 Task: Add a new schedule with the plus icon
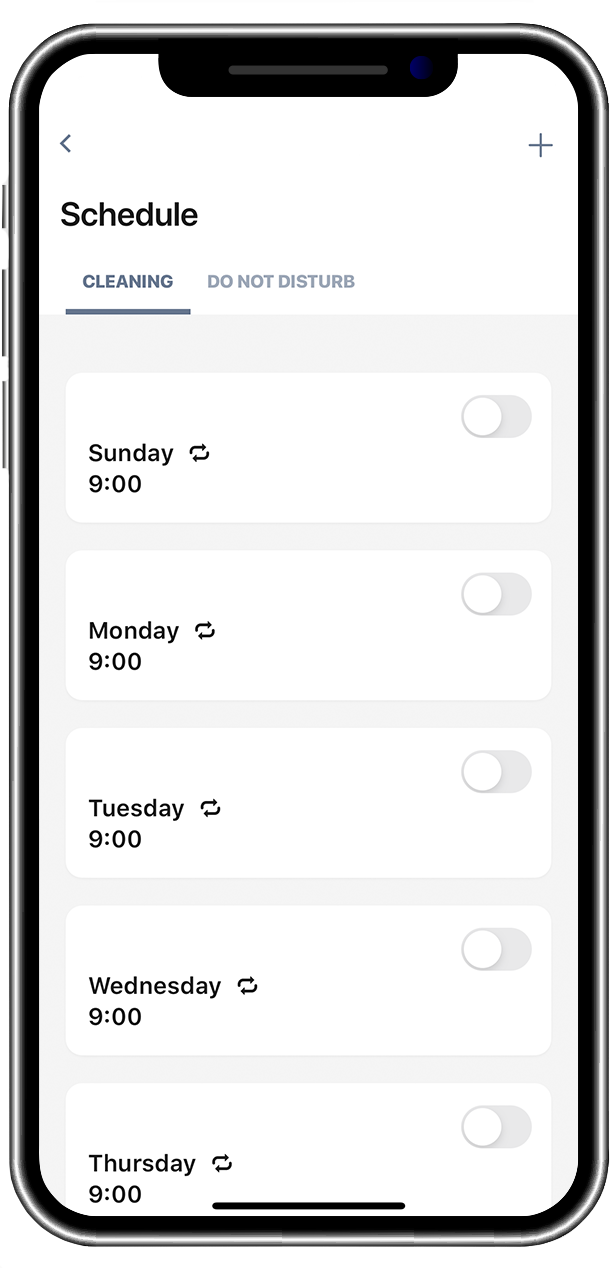click(x=540, y=146)
